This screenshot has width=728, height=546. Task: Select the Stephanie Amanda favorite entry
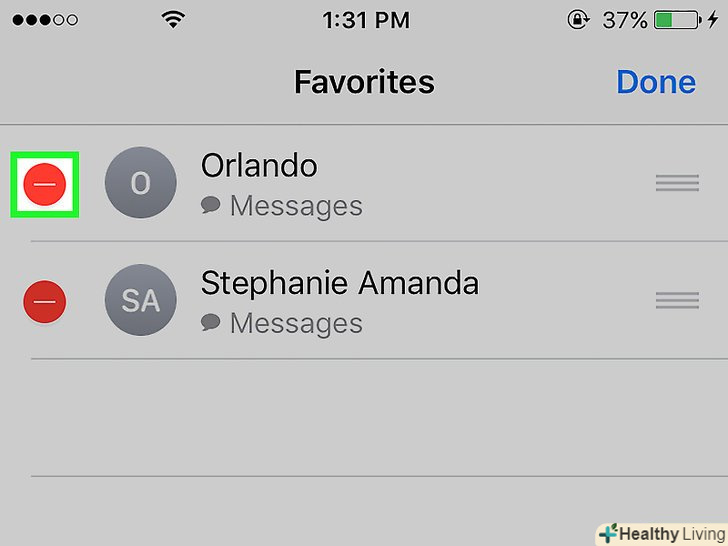click(x=339, y=301)
